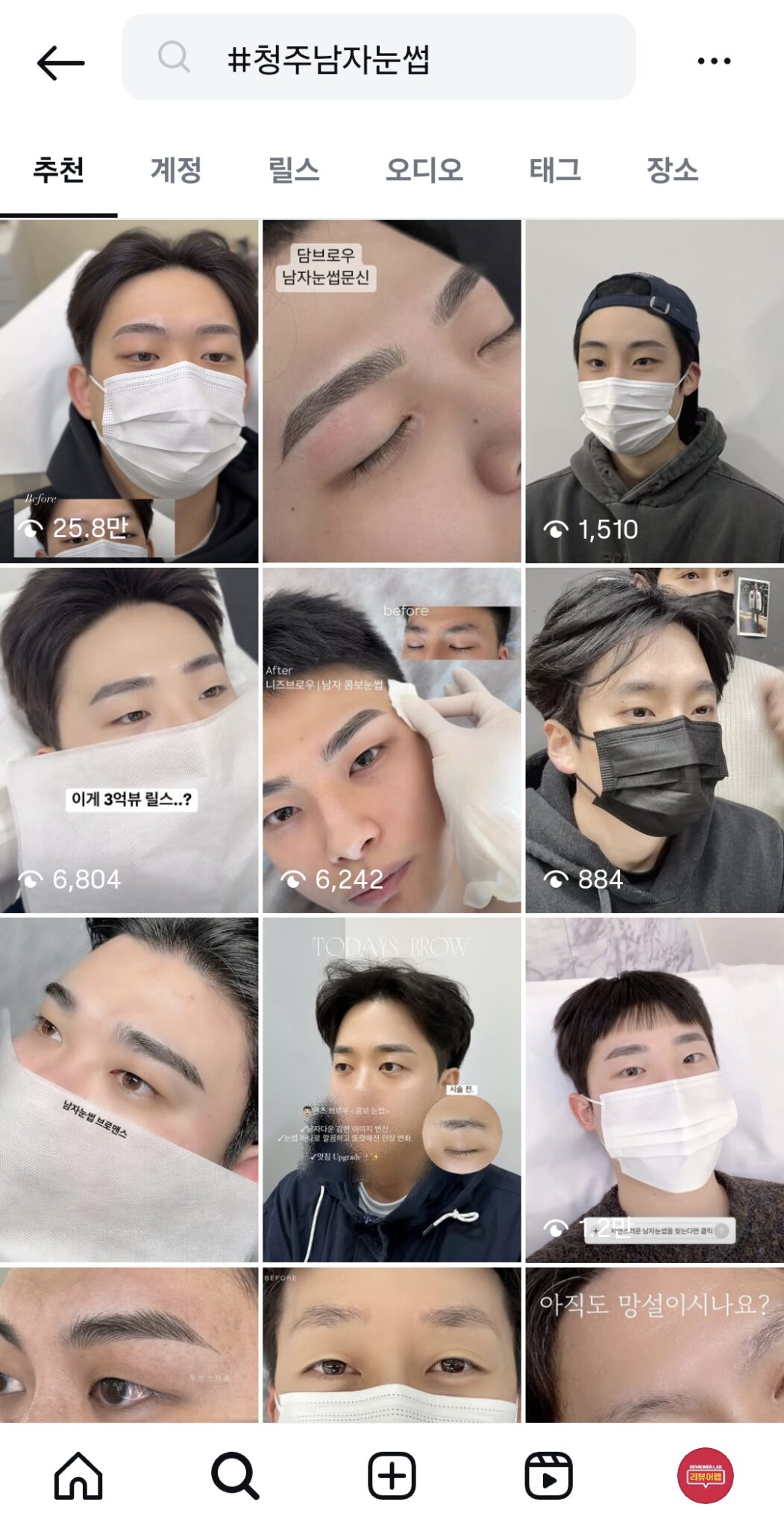Go to the home feed
The height and width of the screenshot is (1528, 784).
point(78,1476)
